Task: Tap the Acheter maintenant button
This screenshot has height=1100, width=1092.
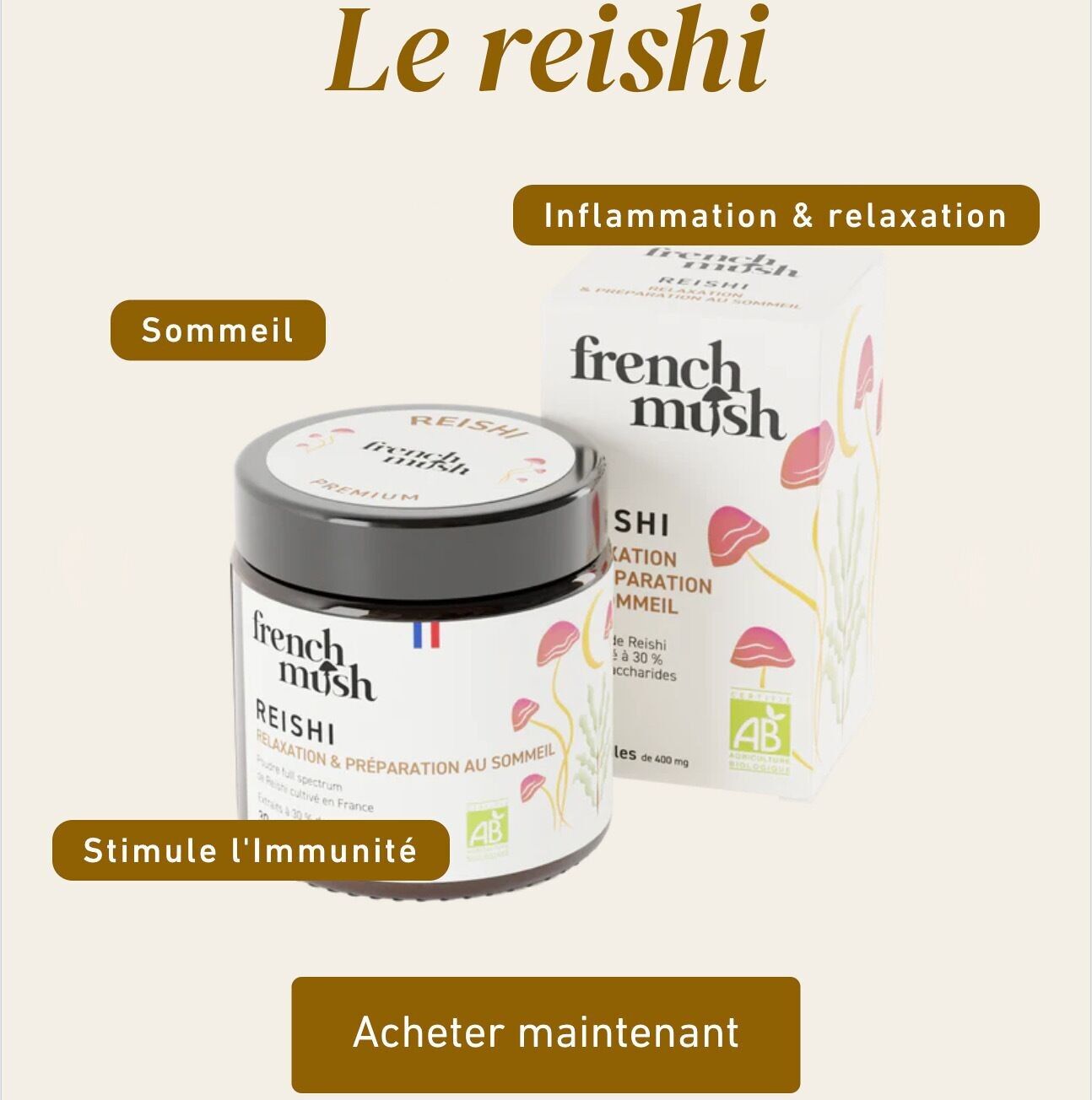Action: point(545,1033)
